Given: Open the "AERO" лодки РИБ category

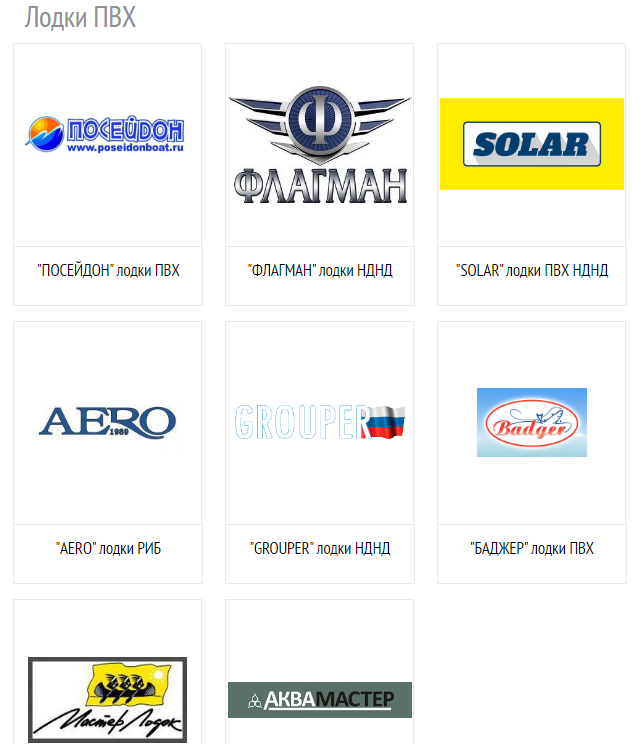Looking at the screenshot, I should [x=108, y=548].
